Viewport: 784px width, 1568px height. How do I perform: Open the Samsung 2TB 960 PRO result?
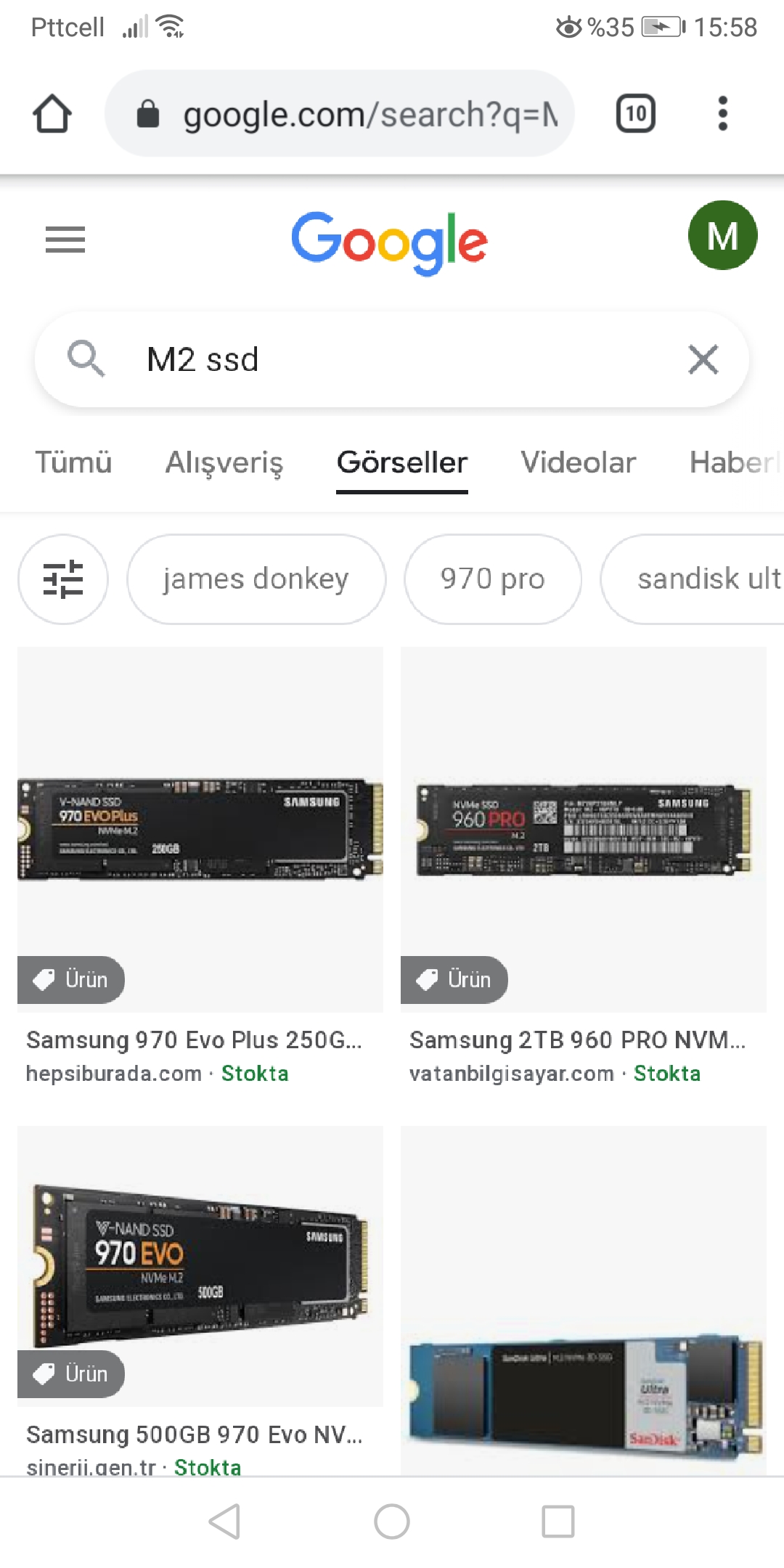click(584, 829)
